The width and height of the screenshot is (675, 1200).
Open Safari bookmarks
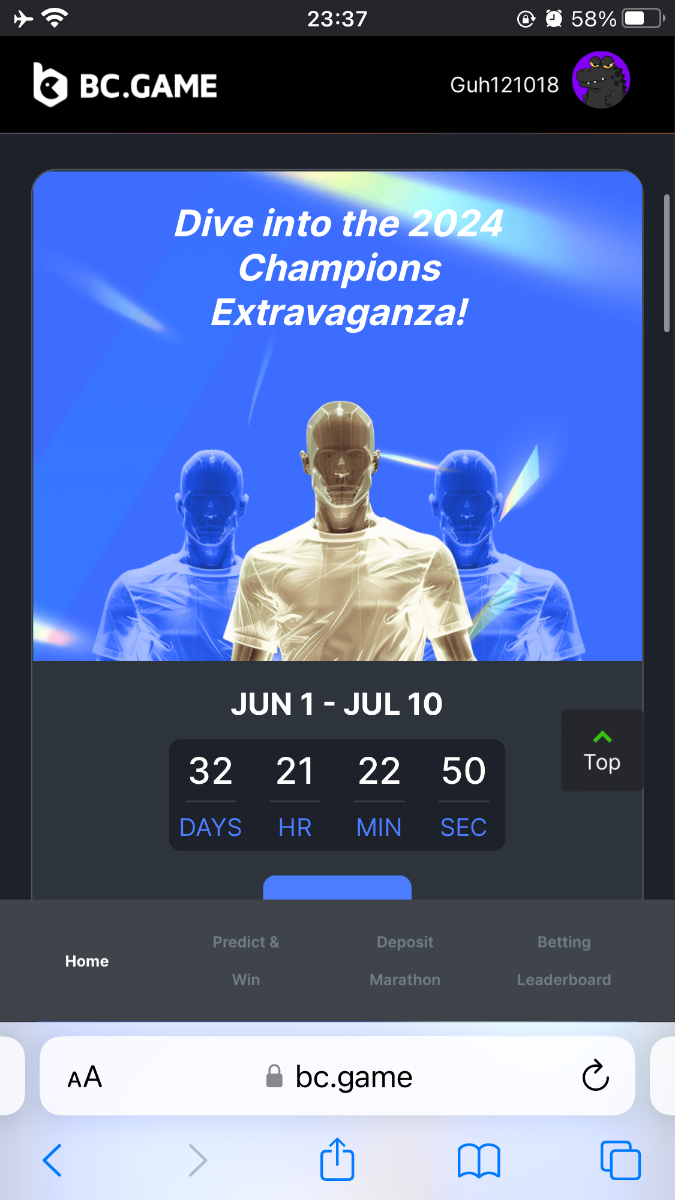(479, 1161)
